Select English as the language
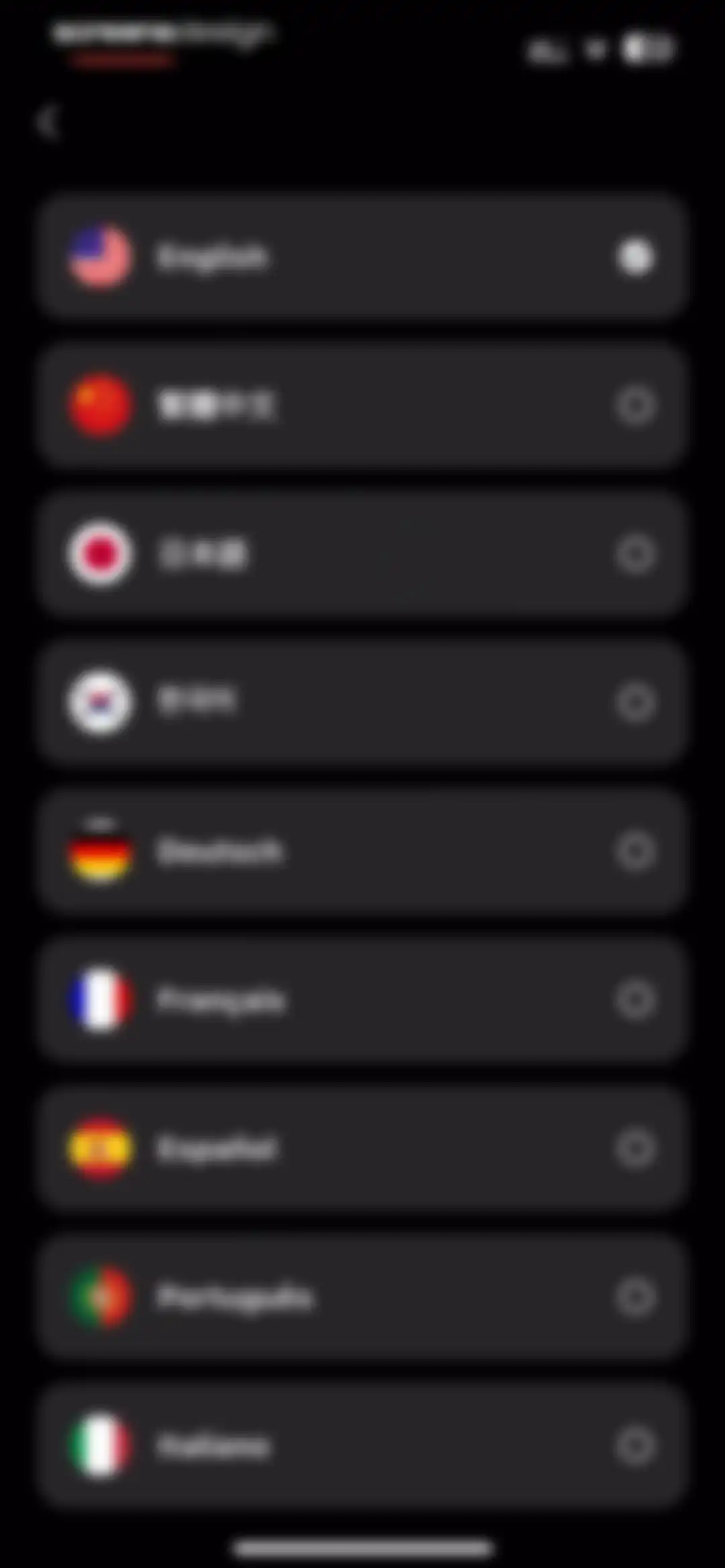725x1568 pixels. pyautogui.click(x=362, y=256)
